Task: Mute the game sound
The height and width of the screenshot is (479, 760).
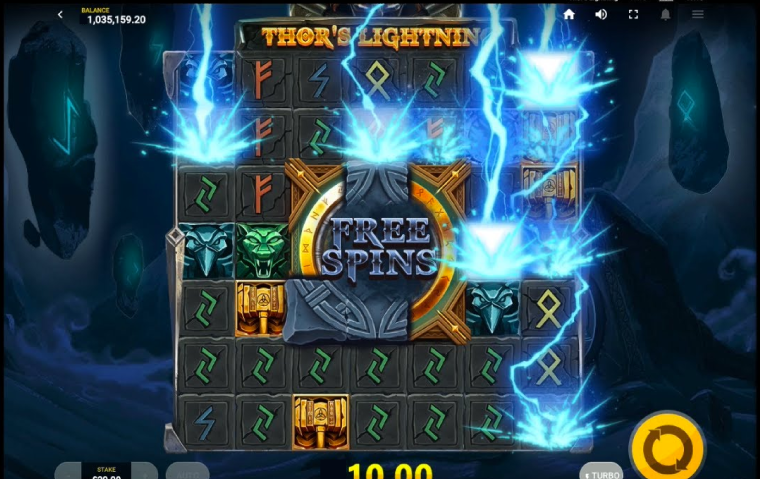Action: [x=601, y=15]
